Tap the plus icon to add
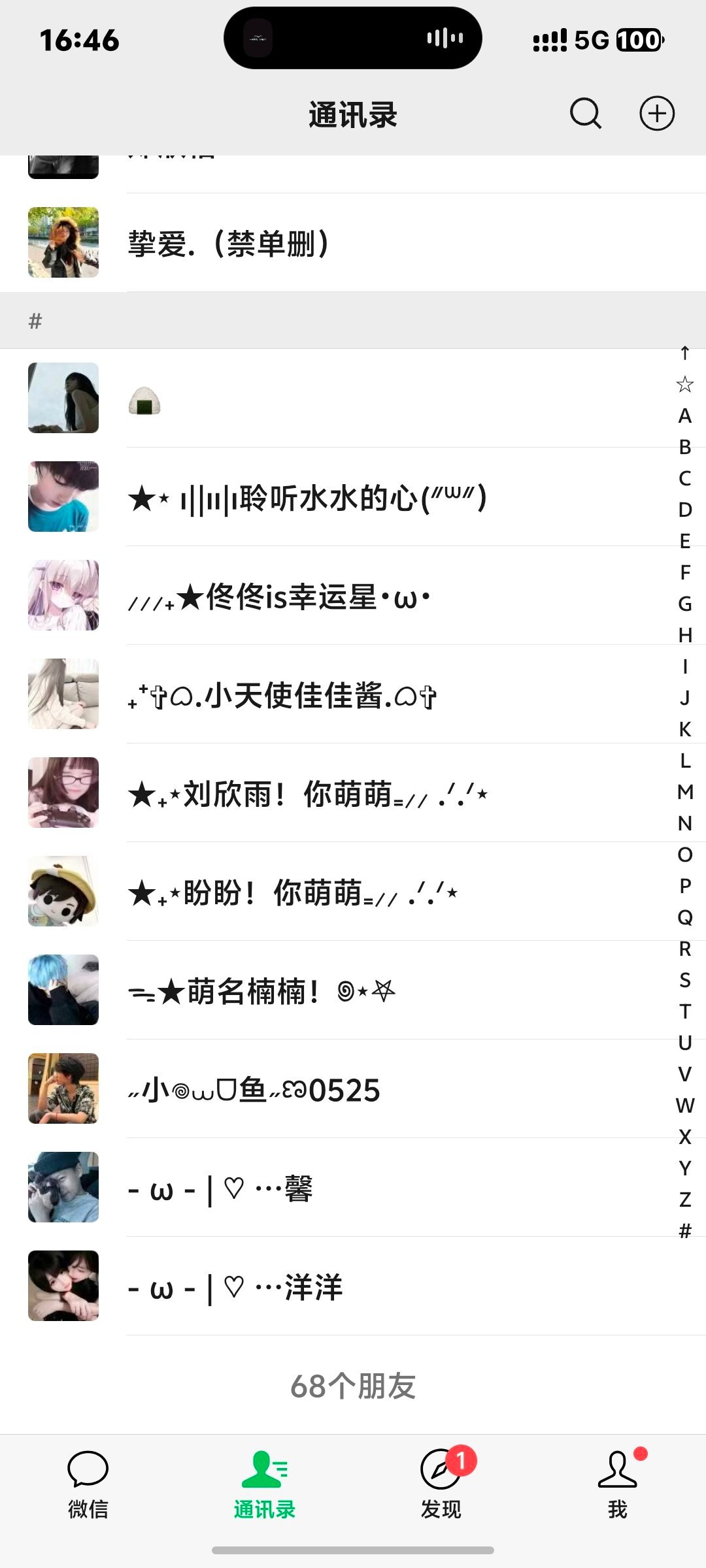 click(x=656, y=114)
